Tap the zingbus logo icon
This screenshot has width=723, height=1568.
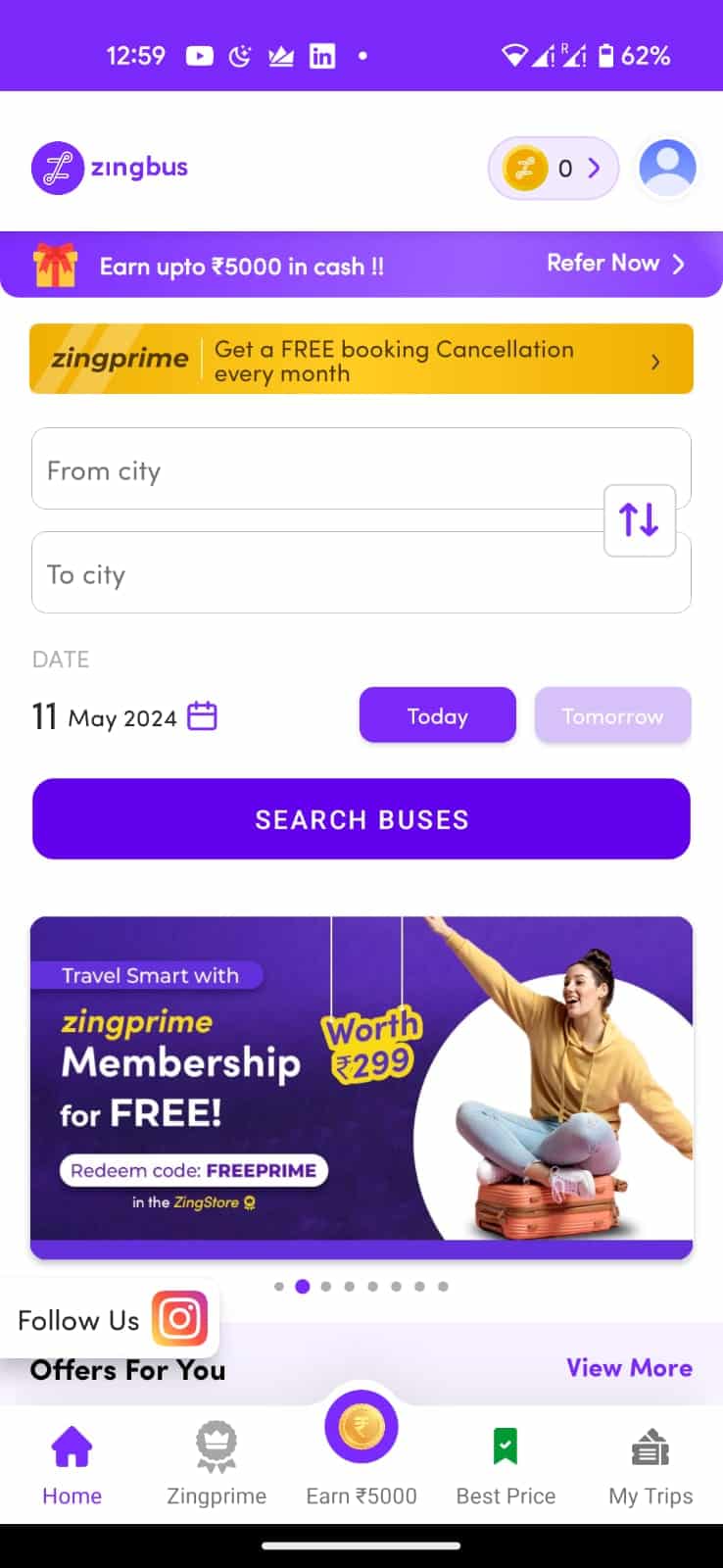[x=59, y=167]
